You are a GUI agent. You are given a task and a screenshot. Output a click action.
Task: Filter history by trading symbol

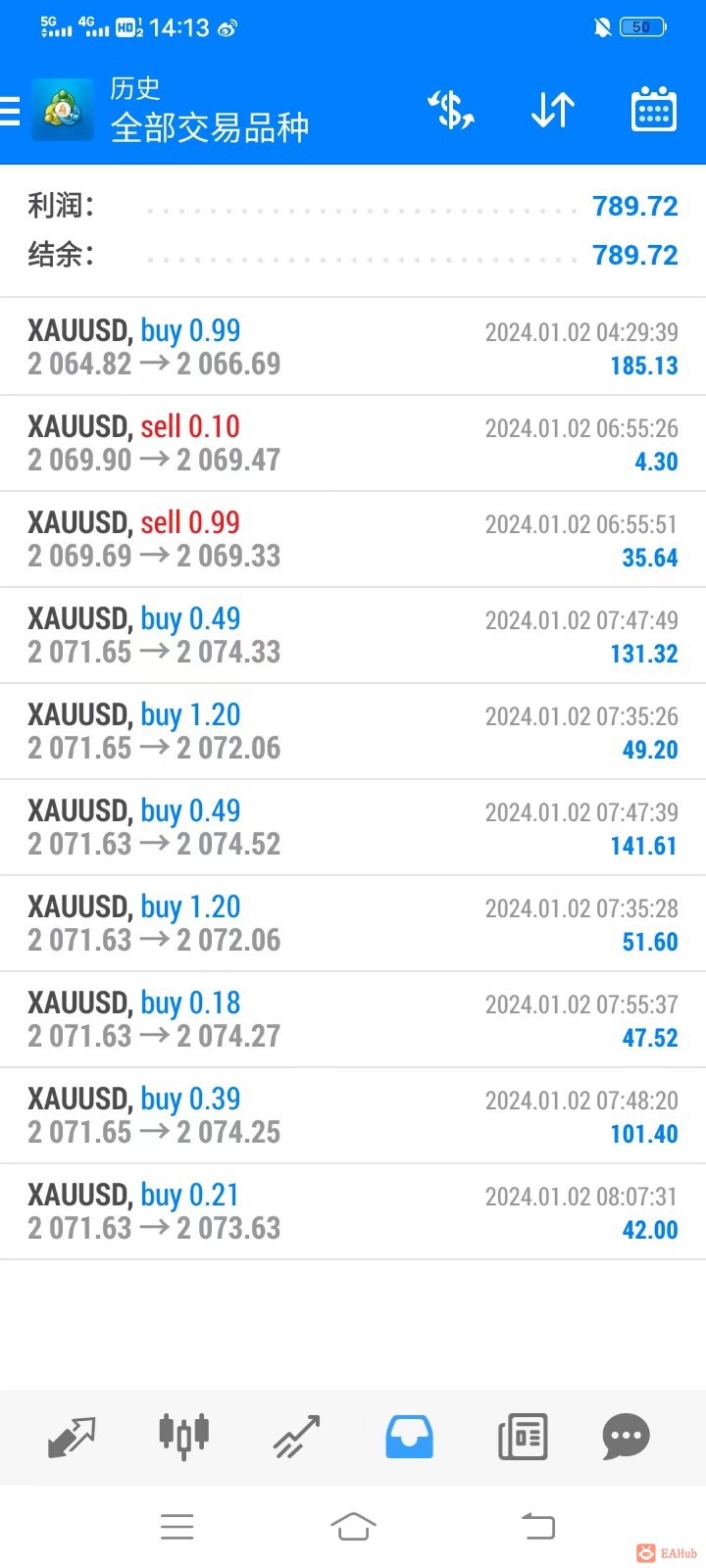pos(451,110)
